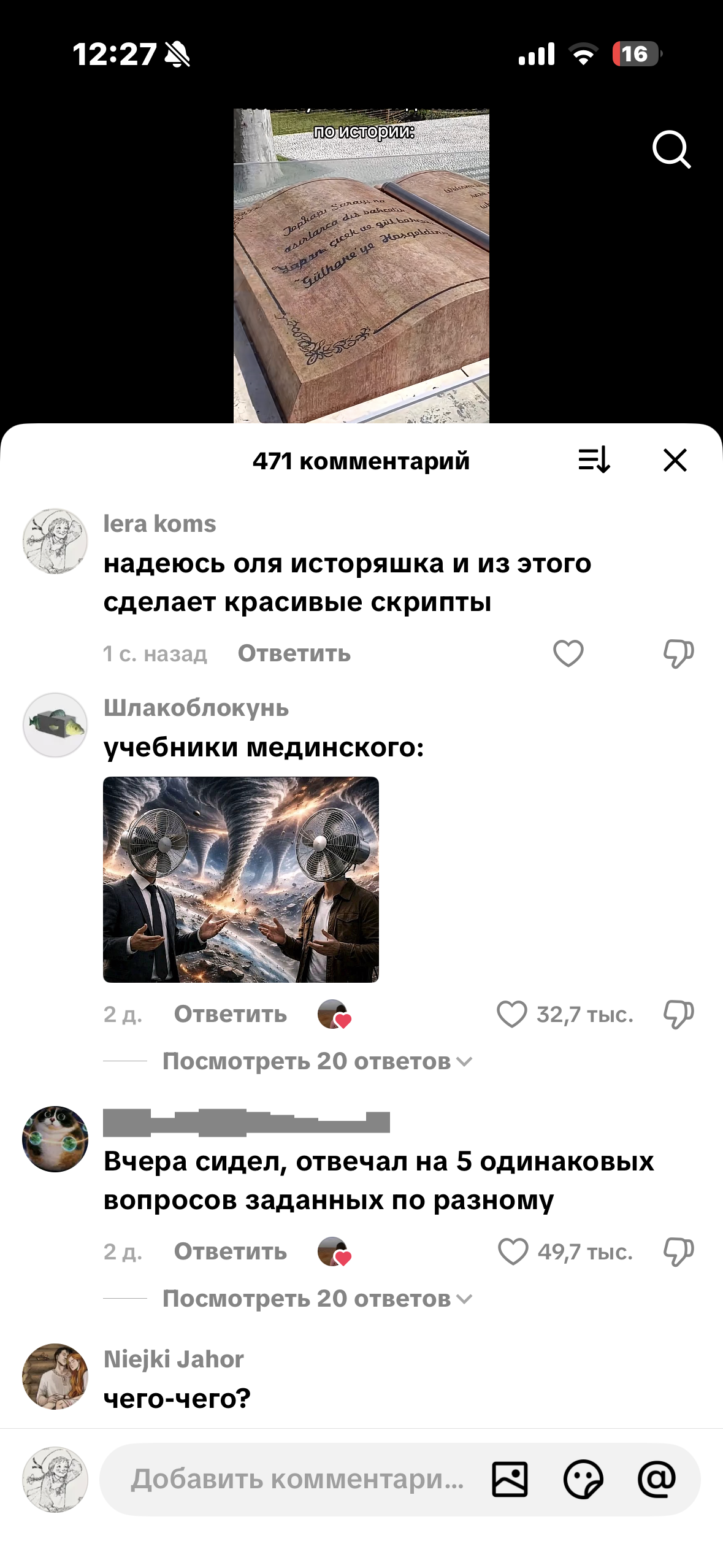Attach a picture to the comment
723x1568 pixels.
click(x=510, y=1479)
